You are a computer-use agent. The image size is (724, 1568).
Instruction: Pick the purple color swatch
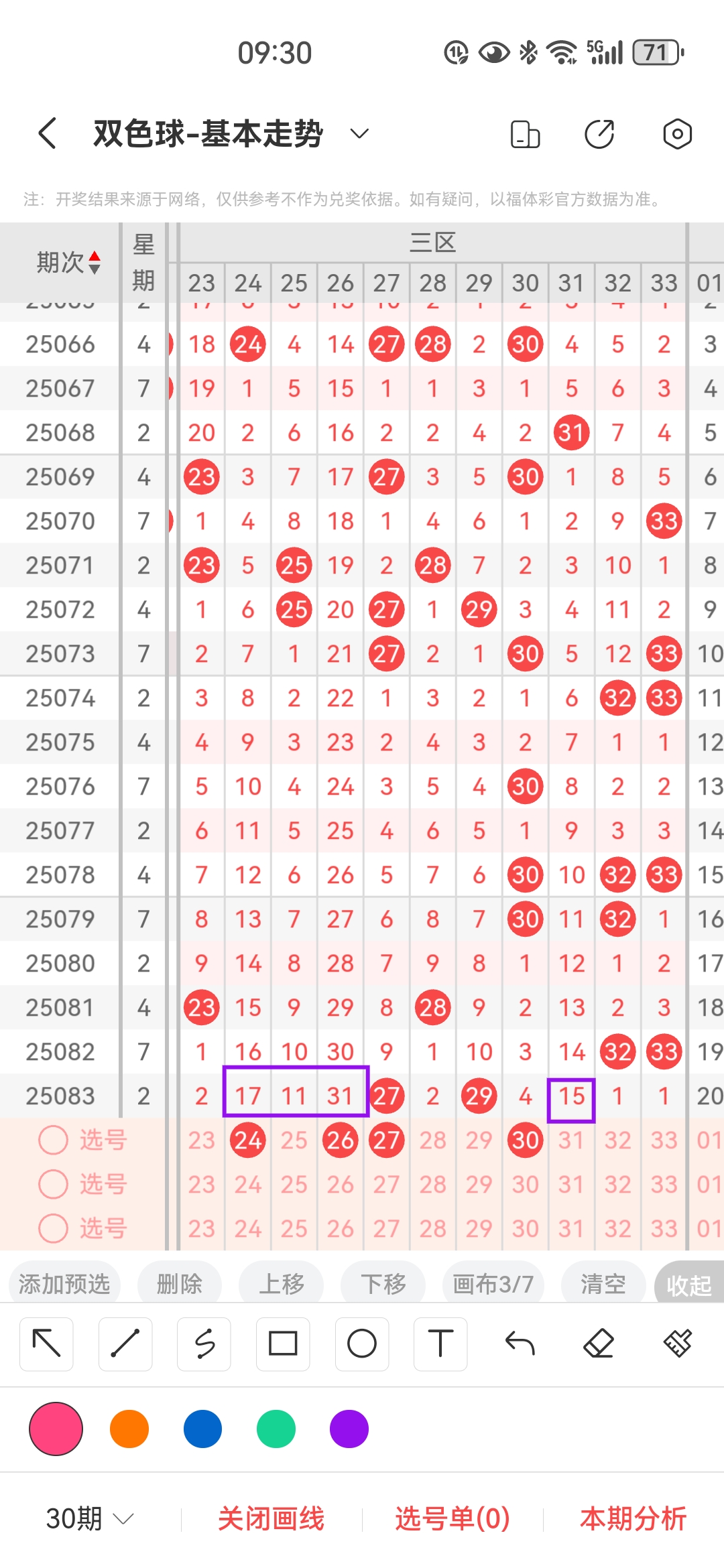point(347,1428)
